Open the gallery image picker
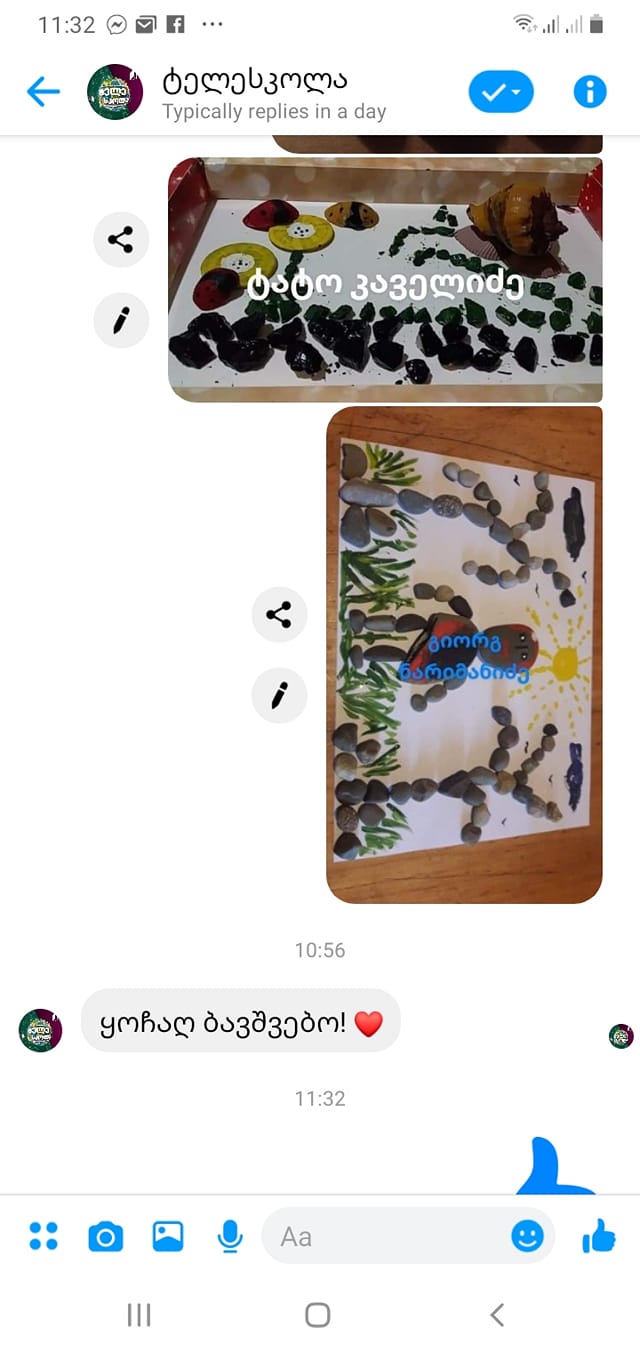Viewport: 640px width, 1351px height. point(168,1237)
